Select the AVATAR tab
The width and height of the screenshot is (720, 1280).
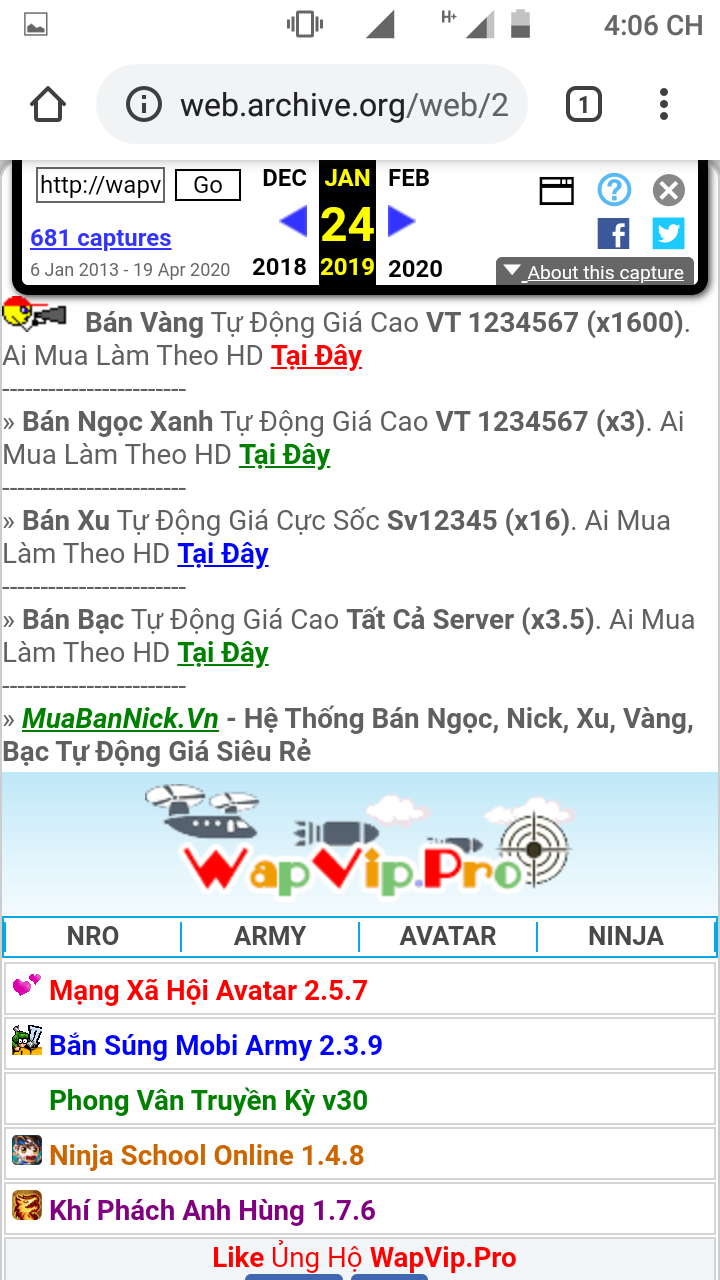pyautogui.click(x=448, y=936)
